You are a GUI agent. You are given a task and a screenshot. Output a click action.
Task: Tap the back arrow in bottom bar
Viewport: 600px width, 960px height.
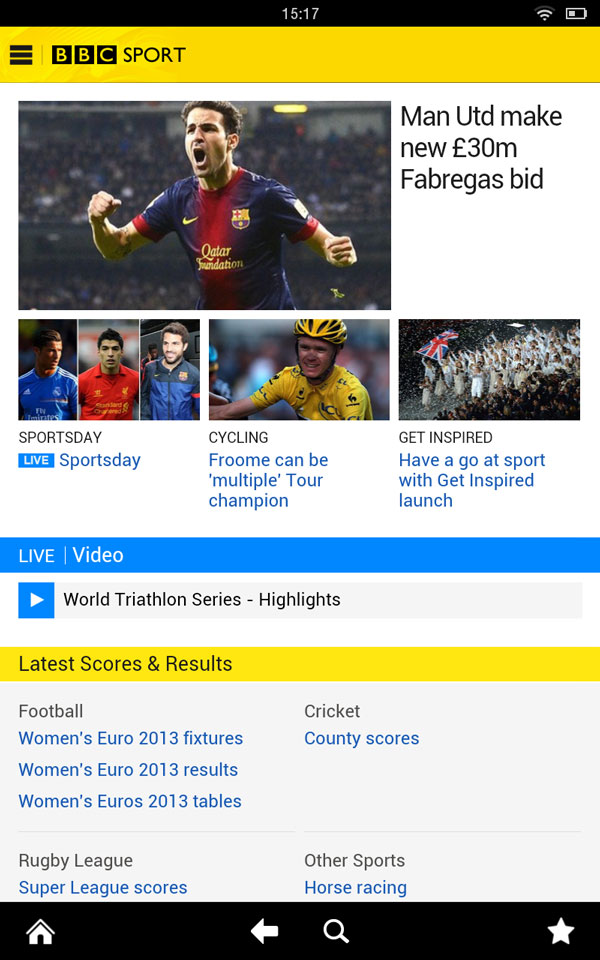[x=264, y=932]
